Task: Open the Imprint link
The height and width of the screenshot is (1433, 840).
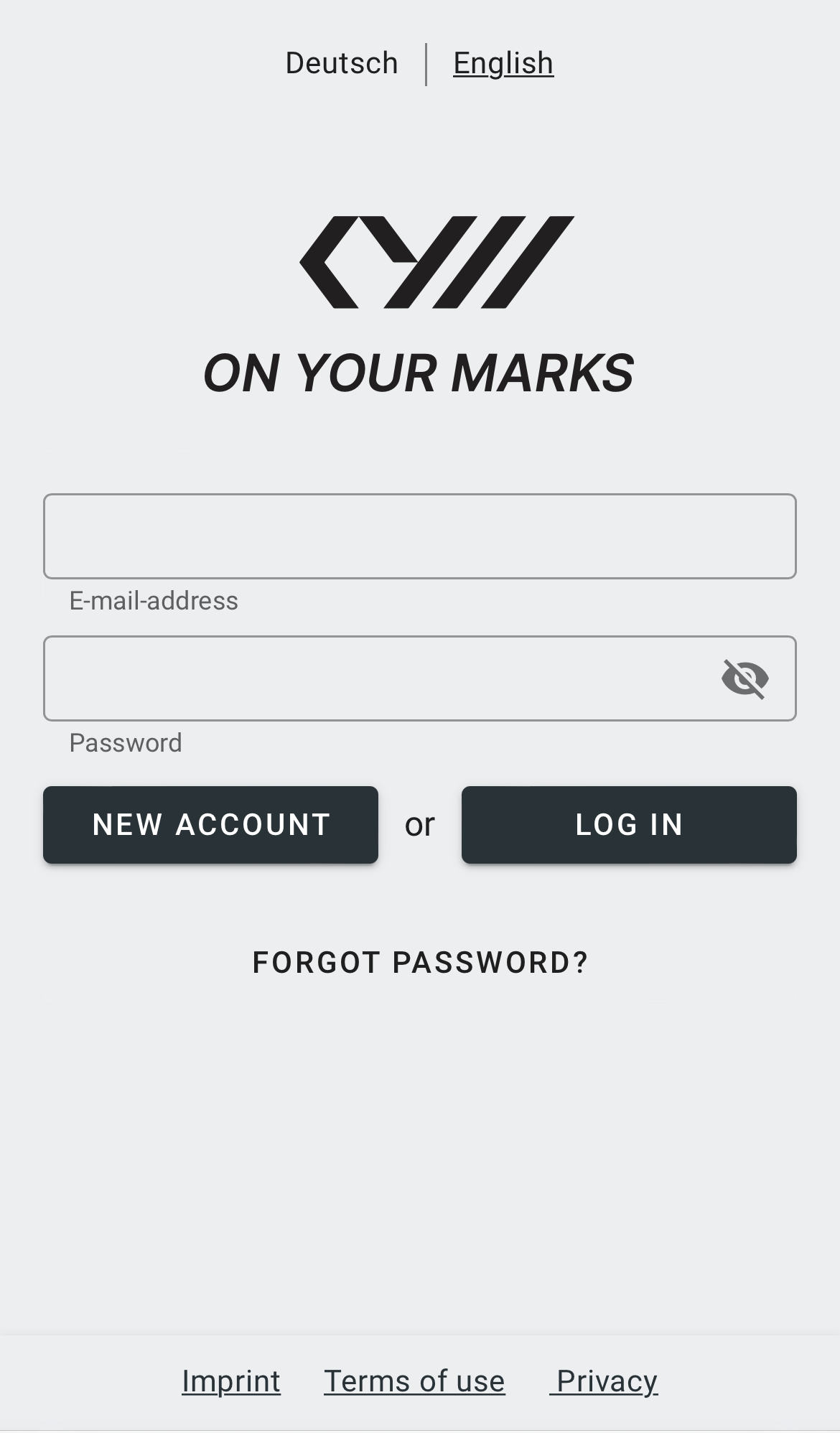Action: 231,1381
